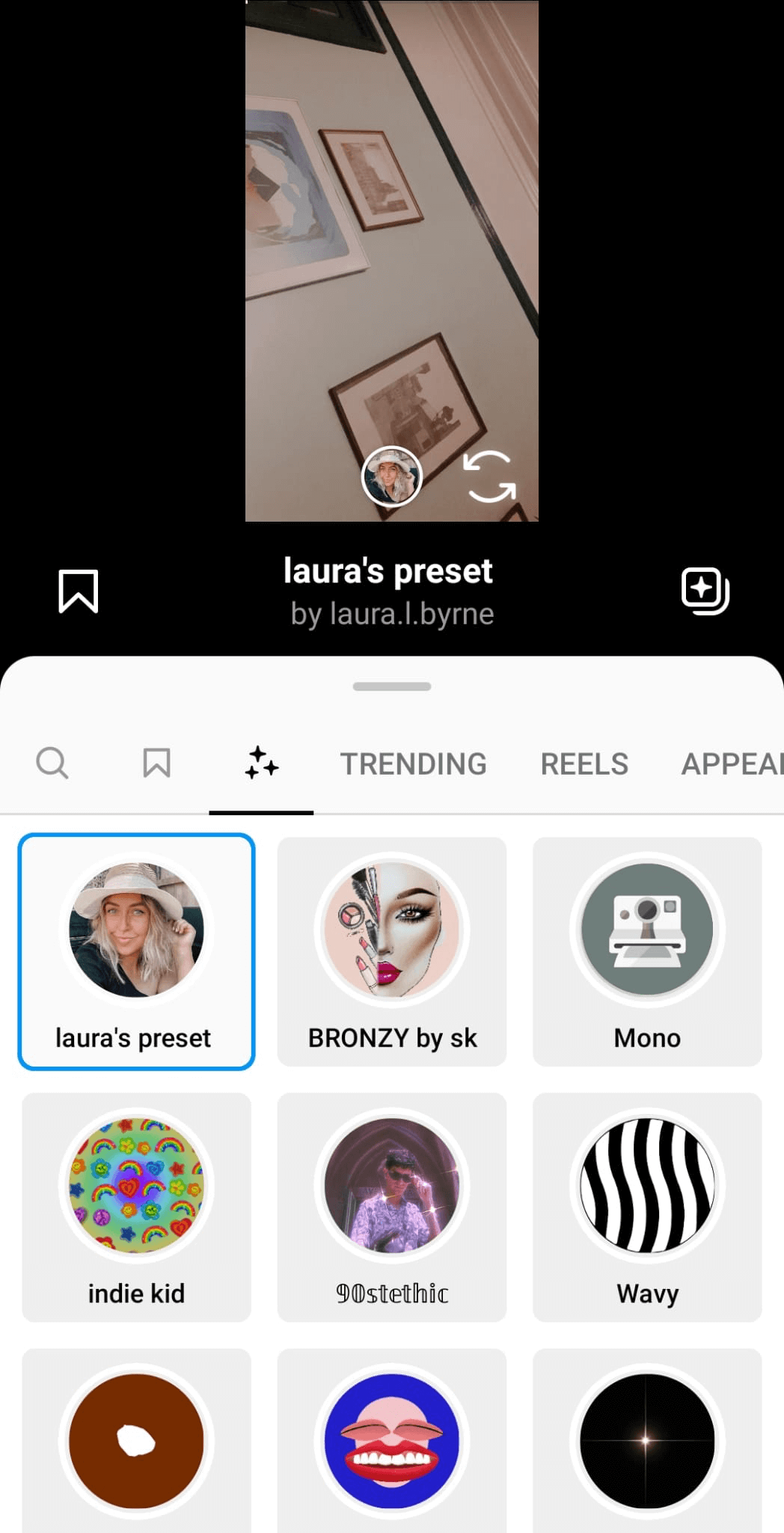Screen dimensions: 784x1533
Task: Choose the red lips effect tile
Action: (x=392, y=1441)
